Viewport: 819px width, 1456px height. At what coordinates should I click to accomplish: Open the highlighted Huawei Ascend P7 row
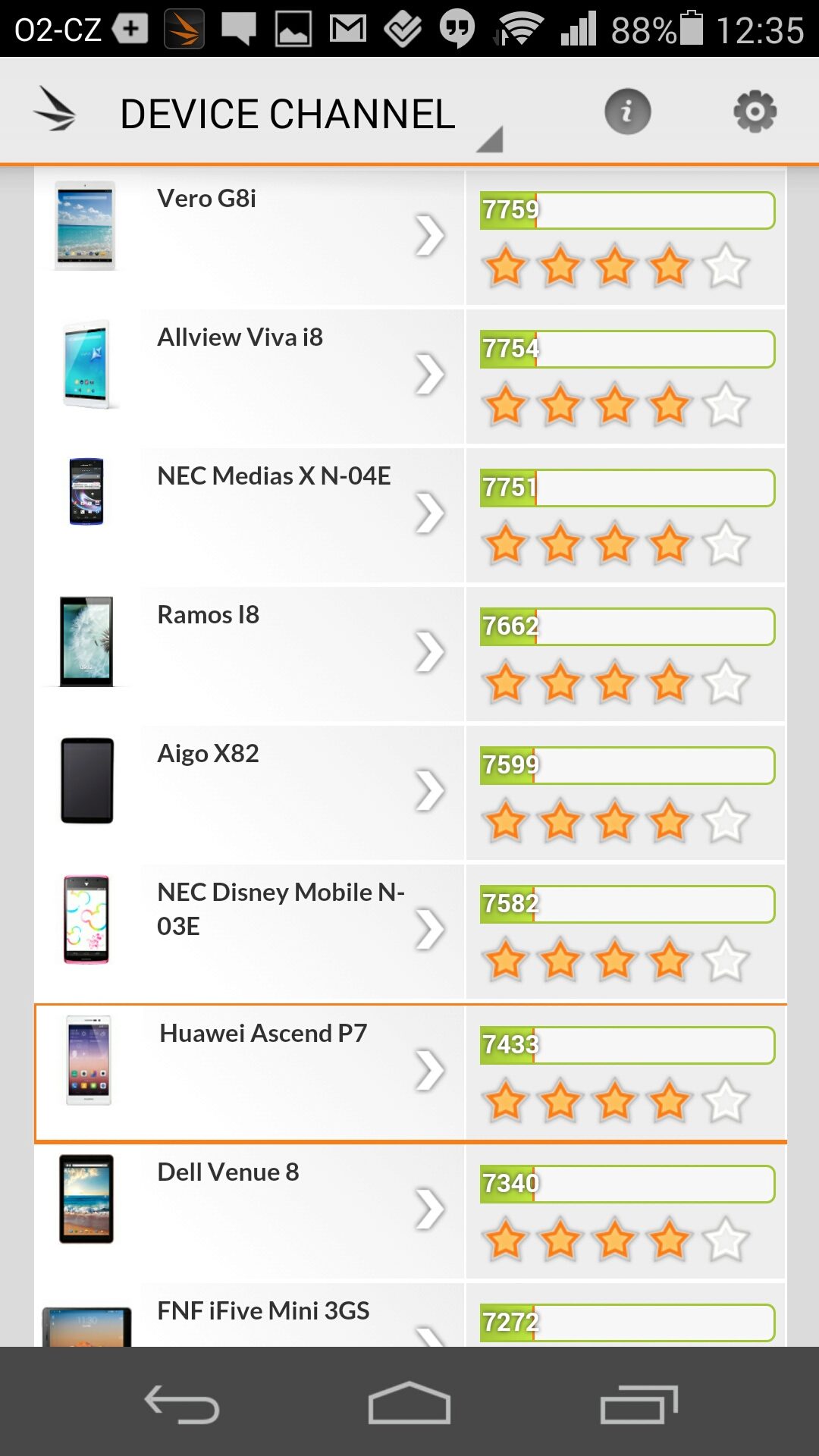(x=410, y=1072)
